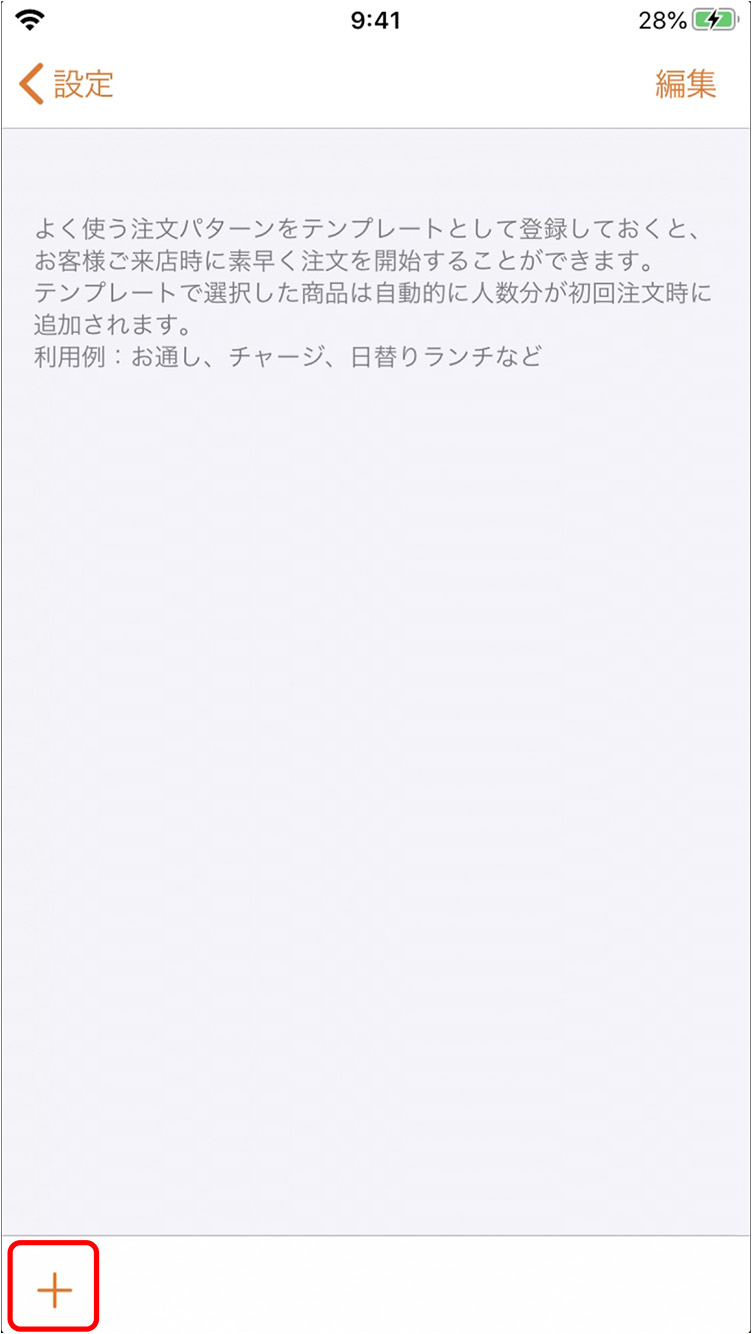The width and height of the screenshot is (752, 1334).
Task: Add a new template with plus icon
Action: click(x=54, y=1290)
